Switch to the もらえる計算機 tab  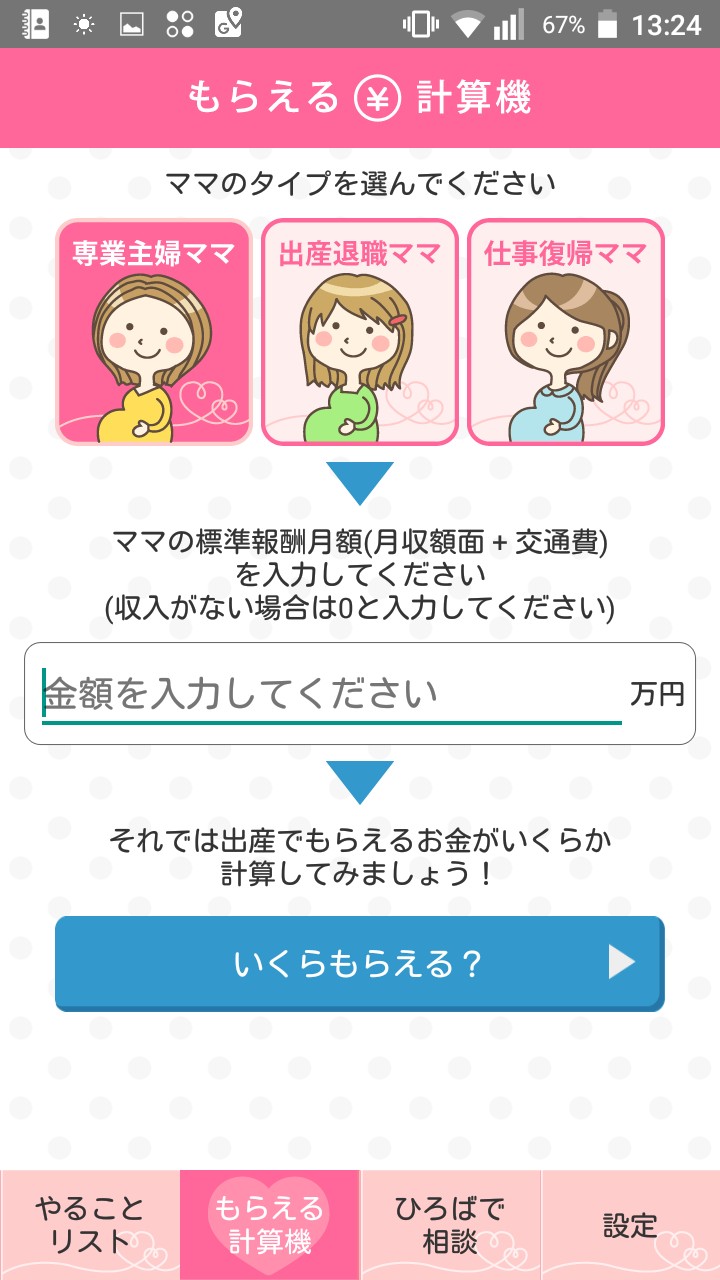coord(270,1225)
